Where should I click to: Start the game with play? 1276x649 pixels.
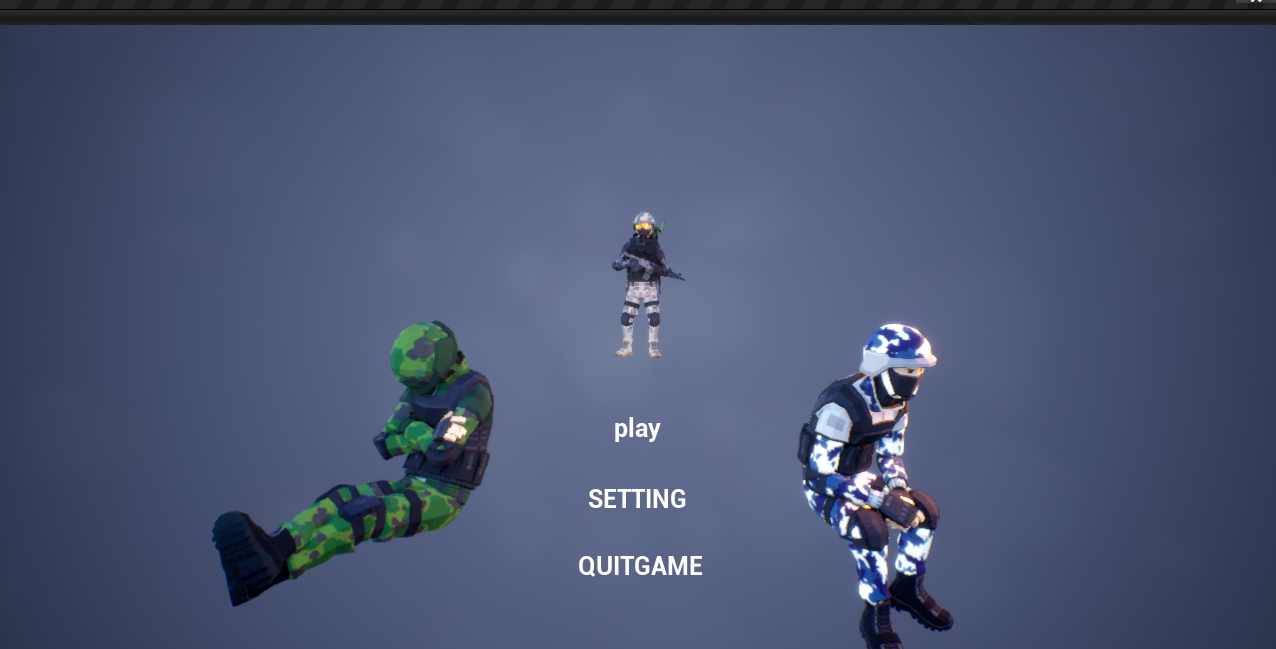(637, 429)
